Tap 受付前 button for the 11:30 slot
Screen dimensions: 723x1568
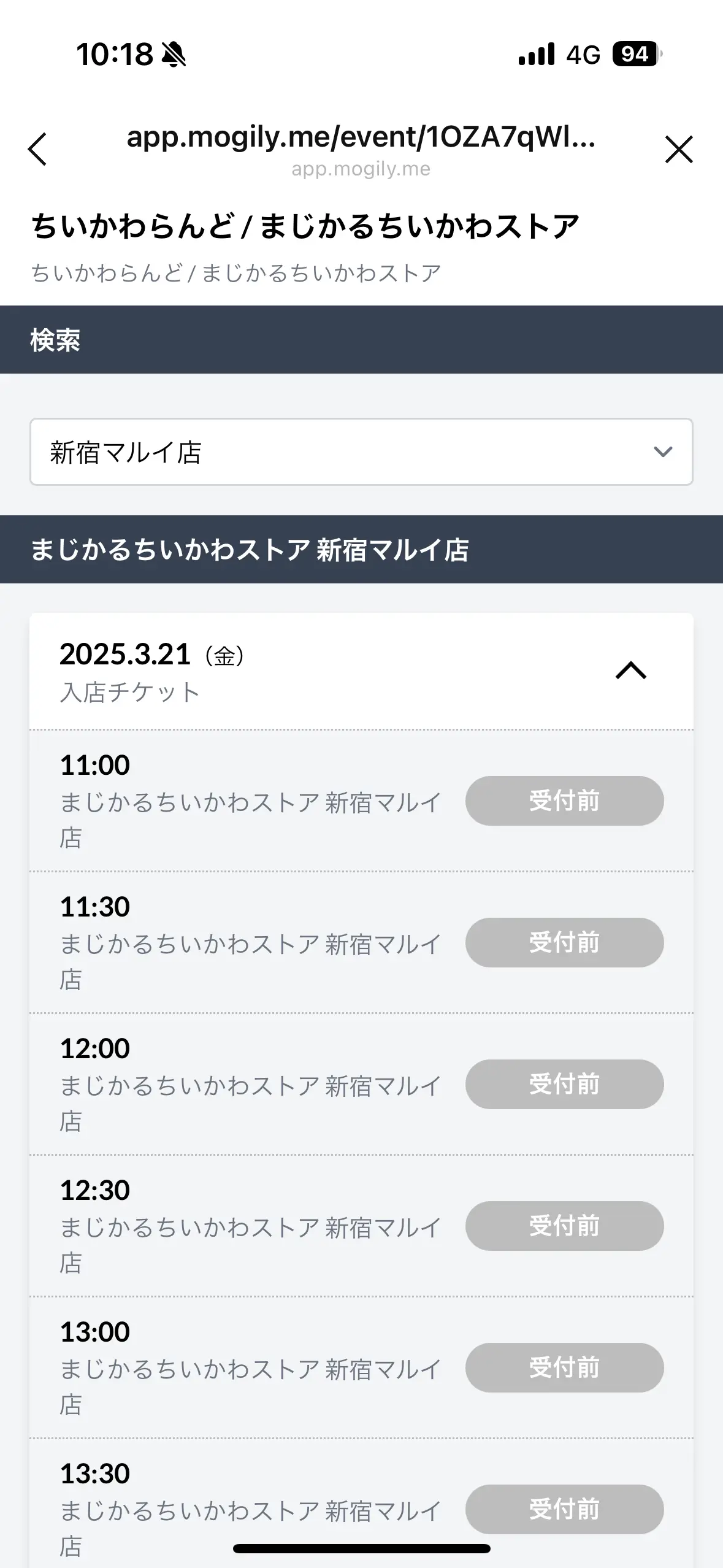click(564, 942)
